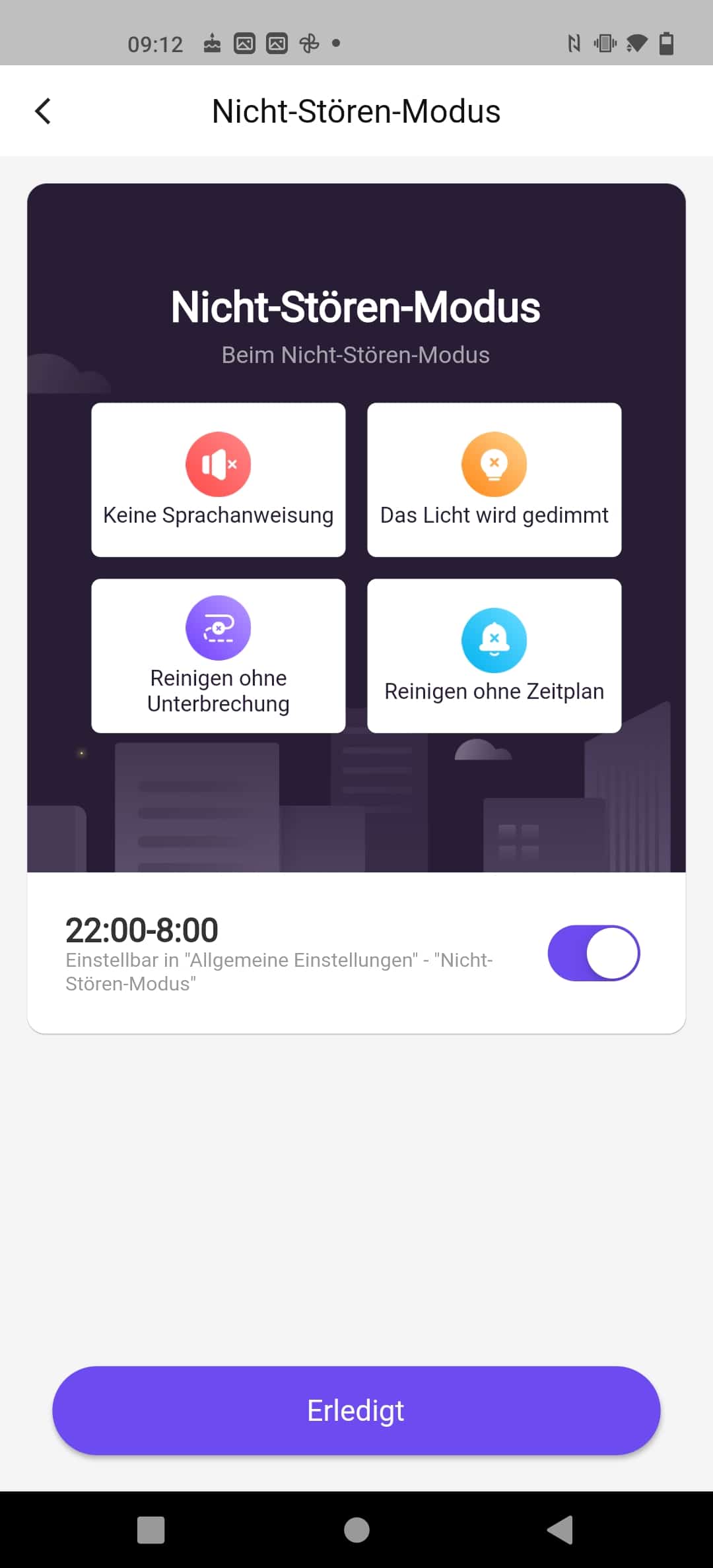Tap the system home button
Viewport: 713px width, 1568px height.
[x=356, y=1530]
